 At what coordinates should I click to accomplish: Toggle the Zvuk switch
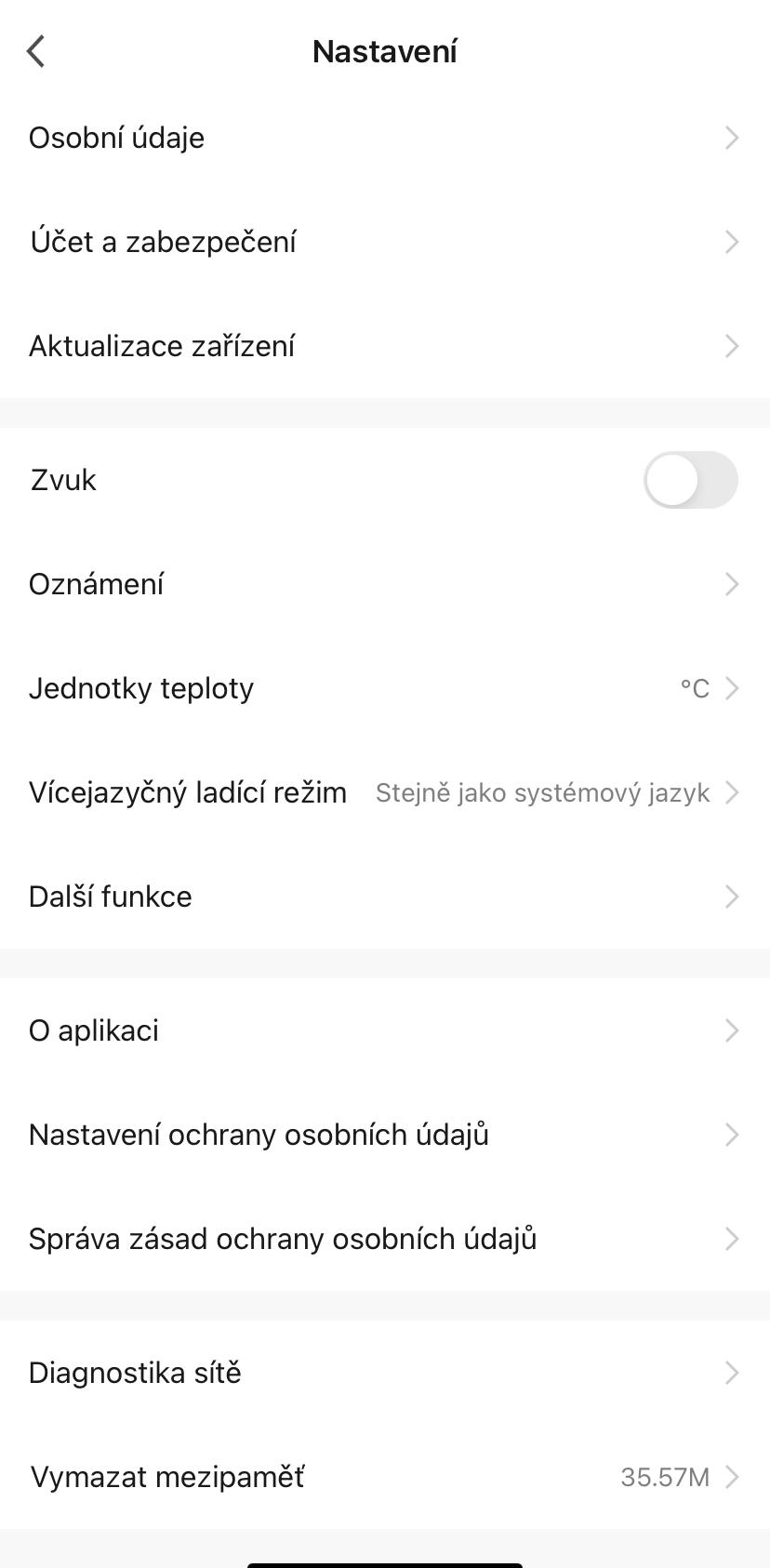[690, 480]
